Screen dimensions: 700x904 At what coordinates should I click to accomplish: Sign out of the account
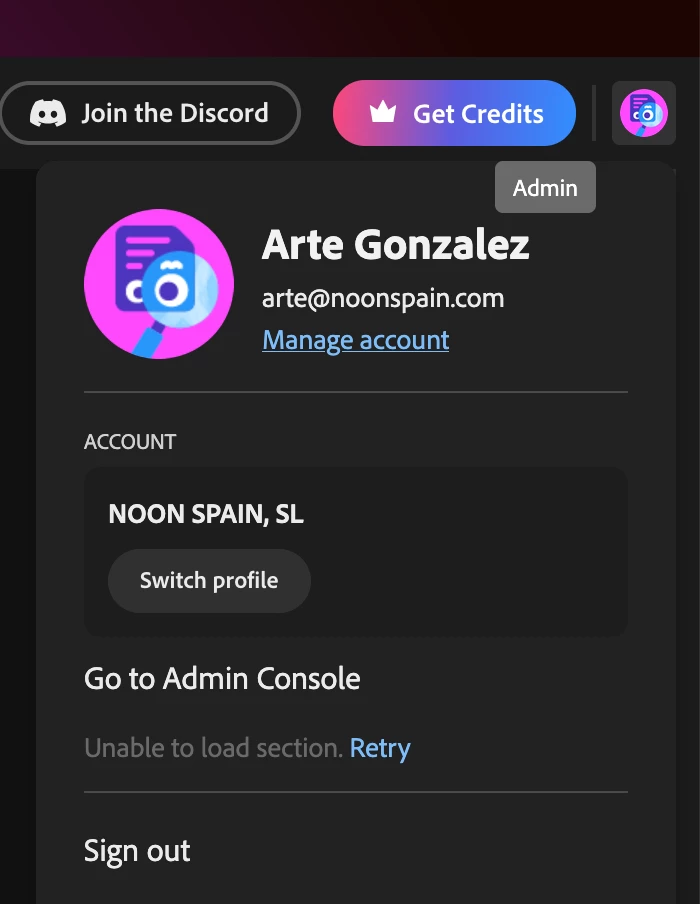pyautogui.click(x=137, y=851)
